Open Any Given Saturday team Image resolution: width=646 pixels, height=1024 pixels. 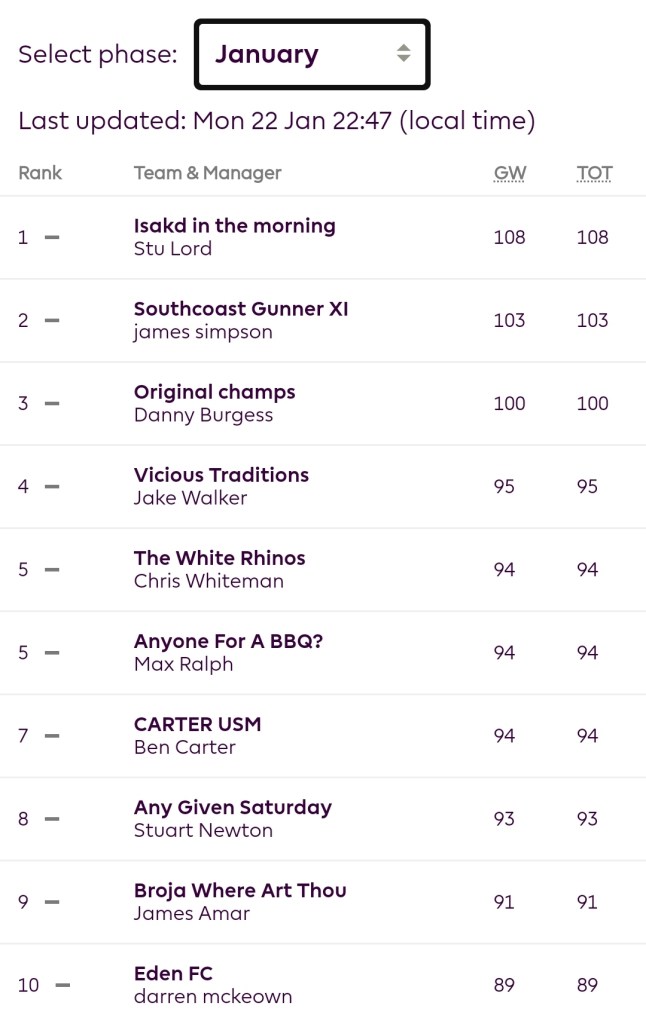(232, 807)
